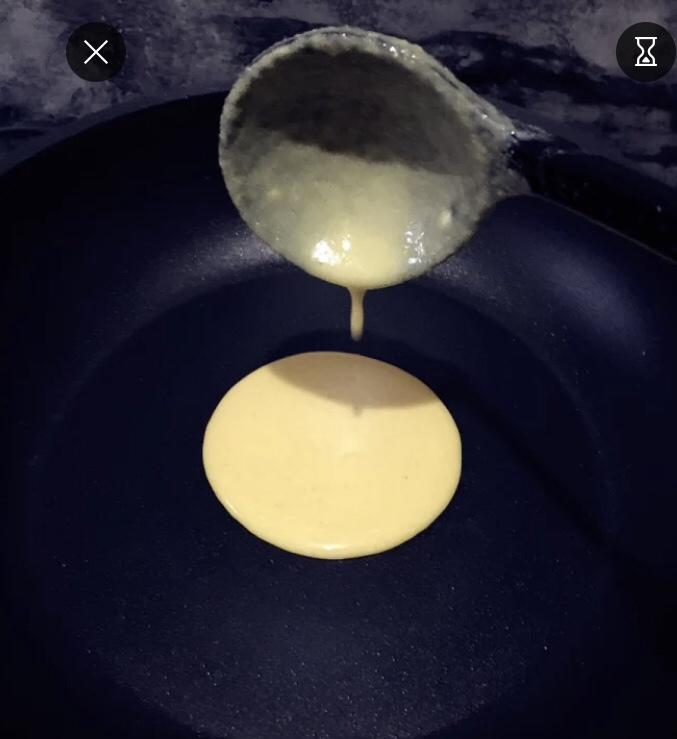This screenshot has width=677, height=739.
Task: Close the photo viewer
Action: (x=96, y=52)
